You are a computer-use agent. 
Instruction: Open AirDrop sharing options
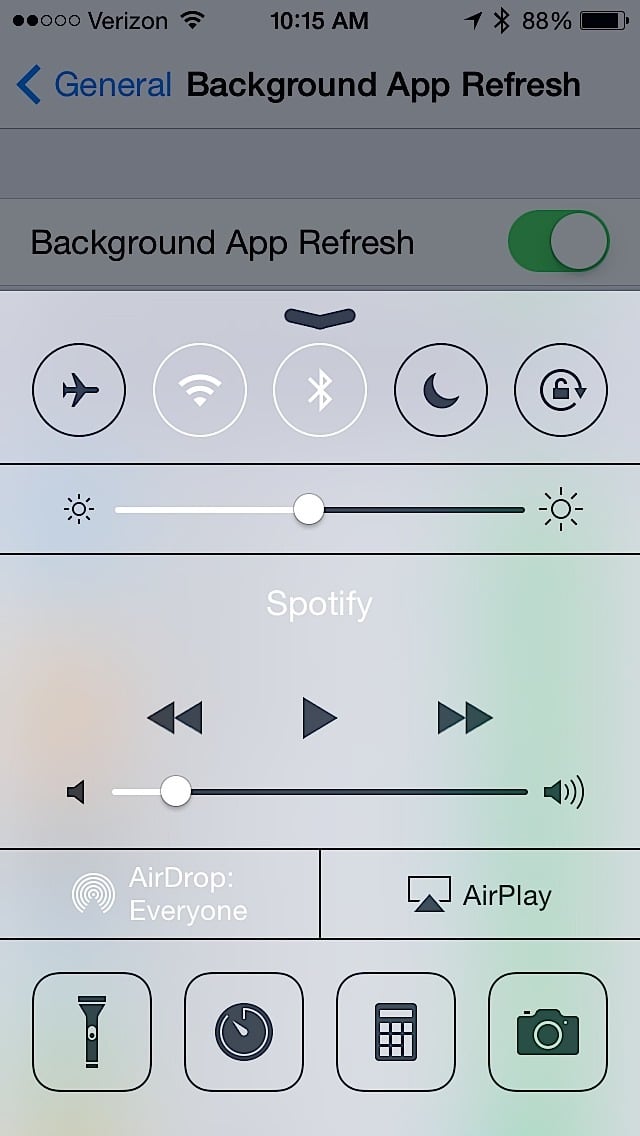(x=160, y=894)
